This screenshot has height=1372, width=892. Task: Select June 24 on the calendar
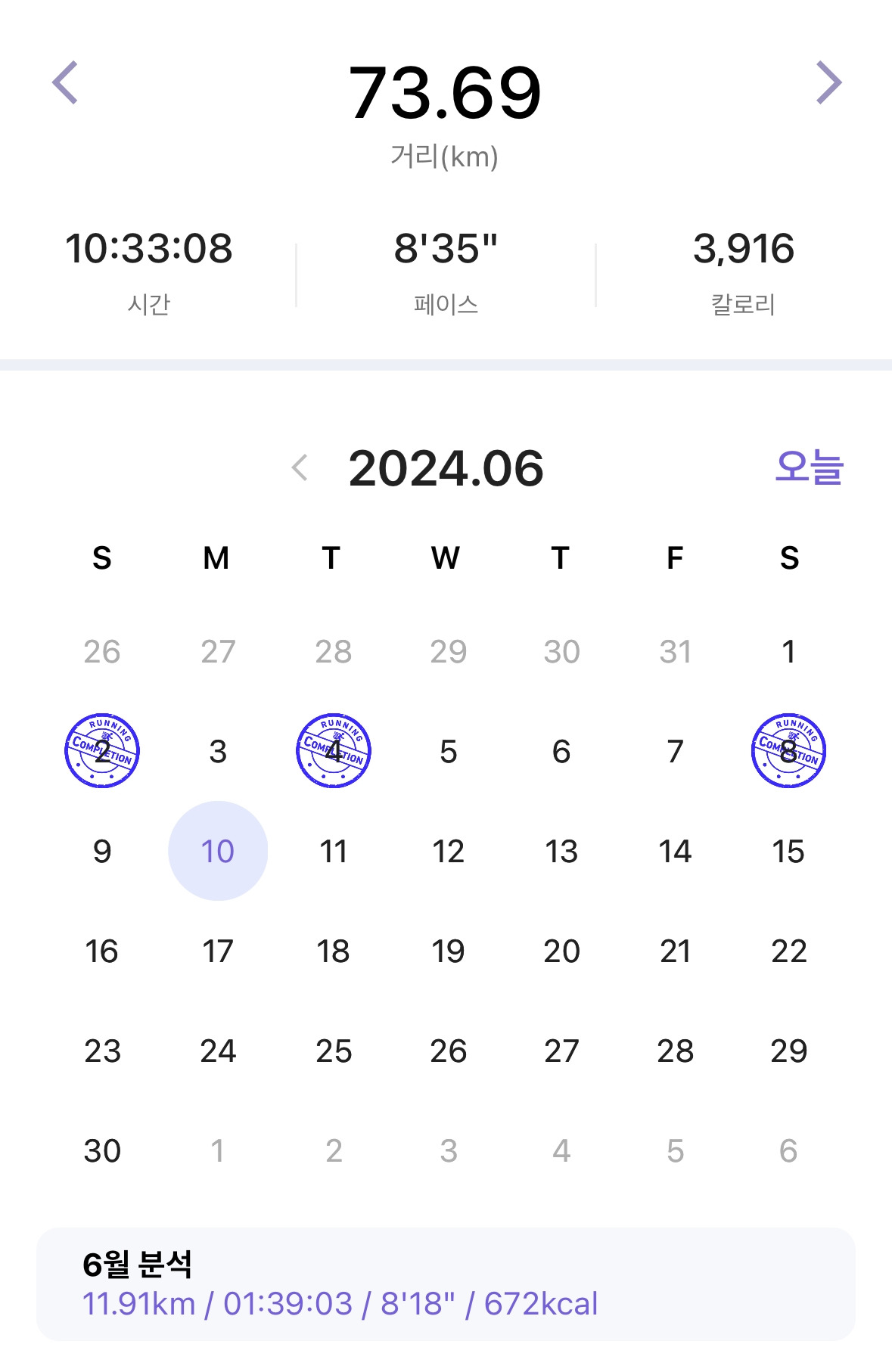218,1051
